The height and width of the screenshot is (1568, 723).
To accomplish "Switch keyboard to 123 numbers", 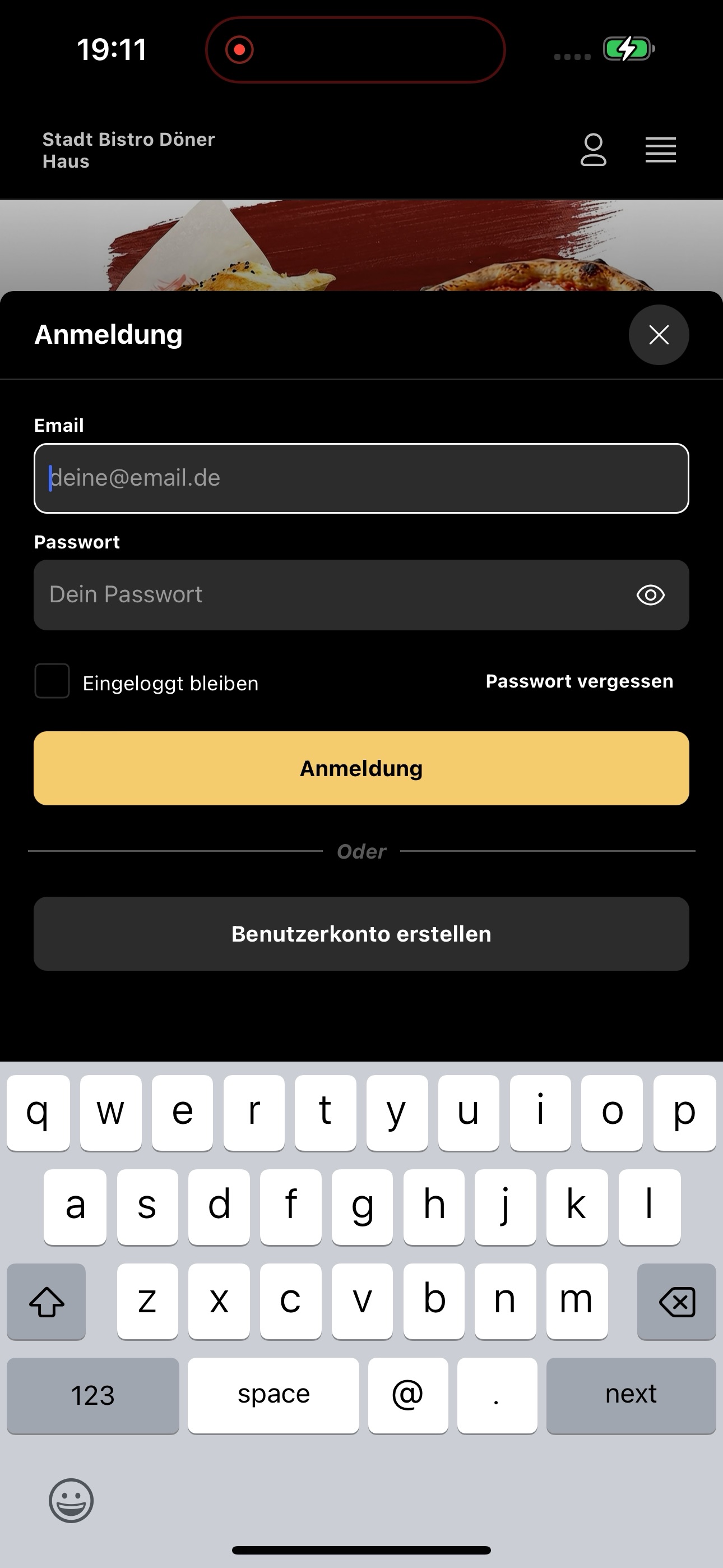I will point(93,1395).
